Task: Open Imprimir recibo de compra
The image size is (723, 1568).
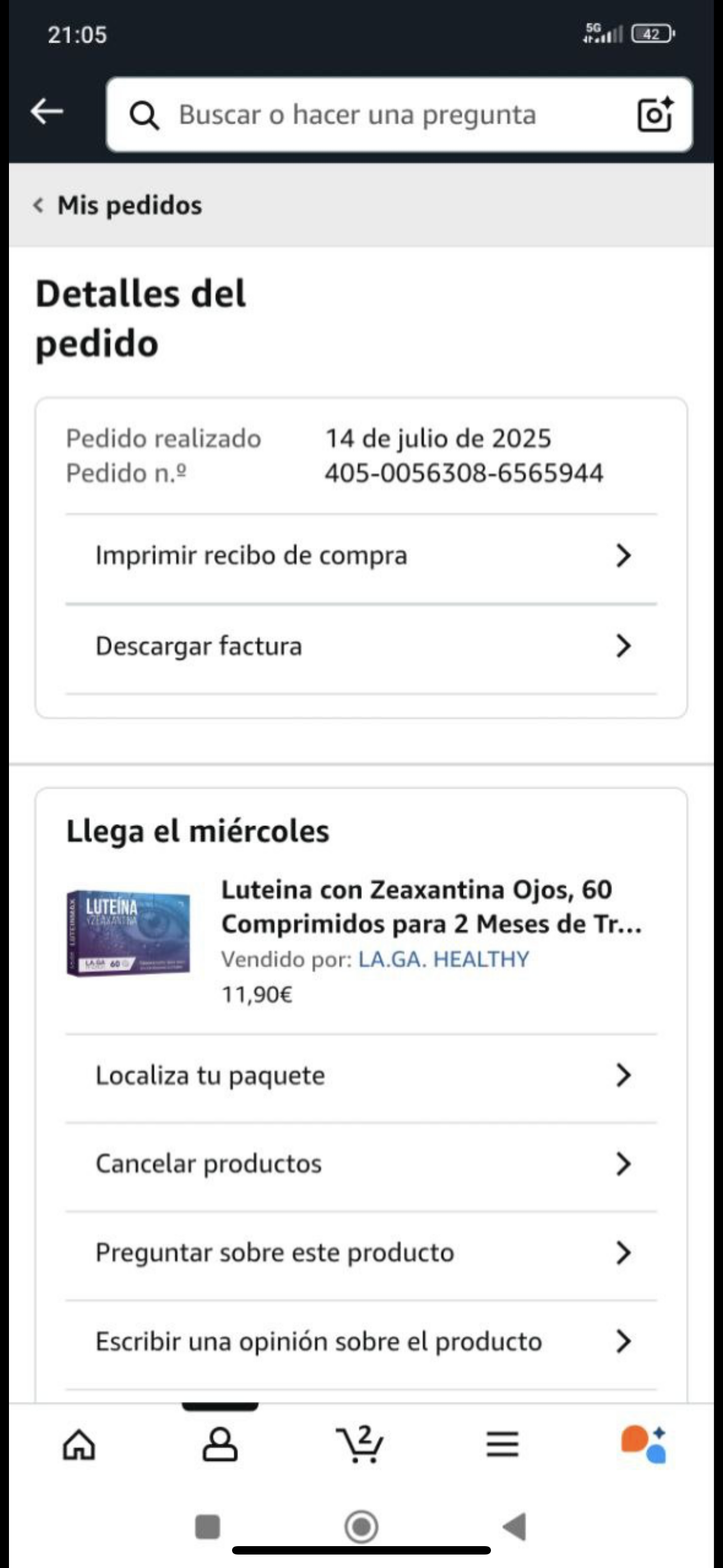Action: pyautogui.click(x=361, y=556)
